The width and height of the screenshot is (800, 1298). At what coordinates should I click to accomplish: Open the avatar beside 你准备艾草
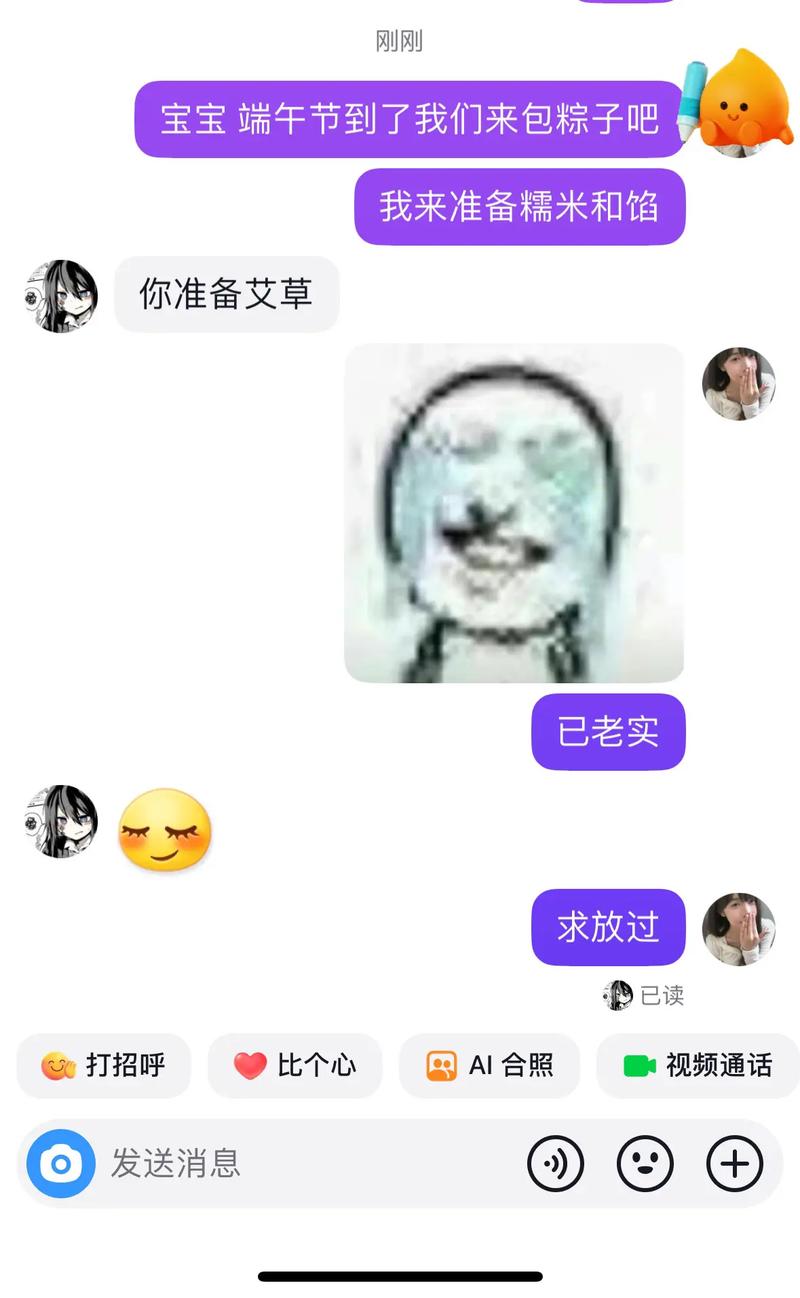point(61,296)
